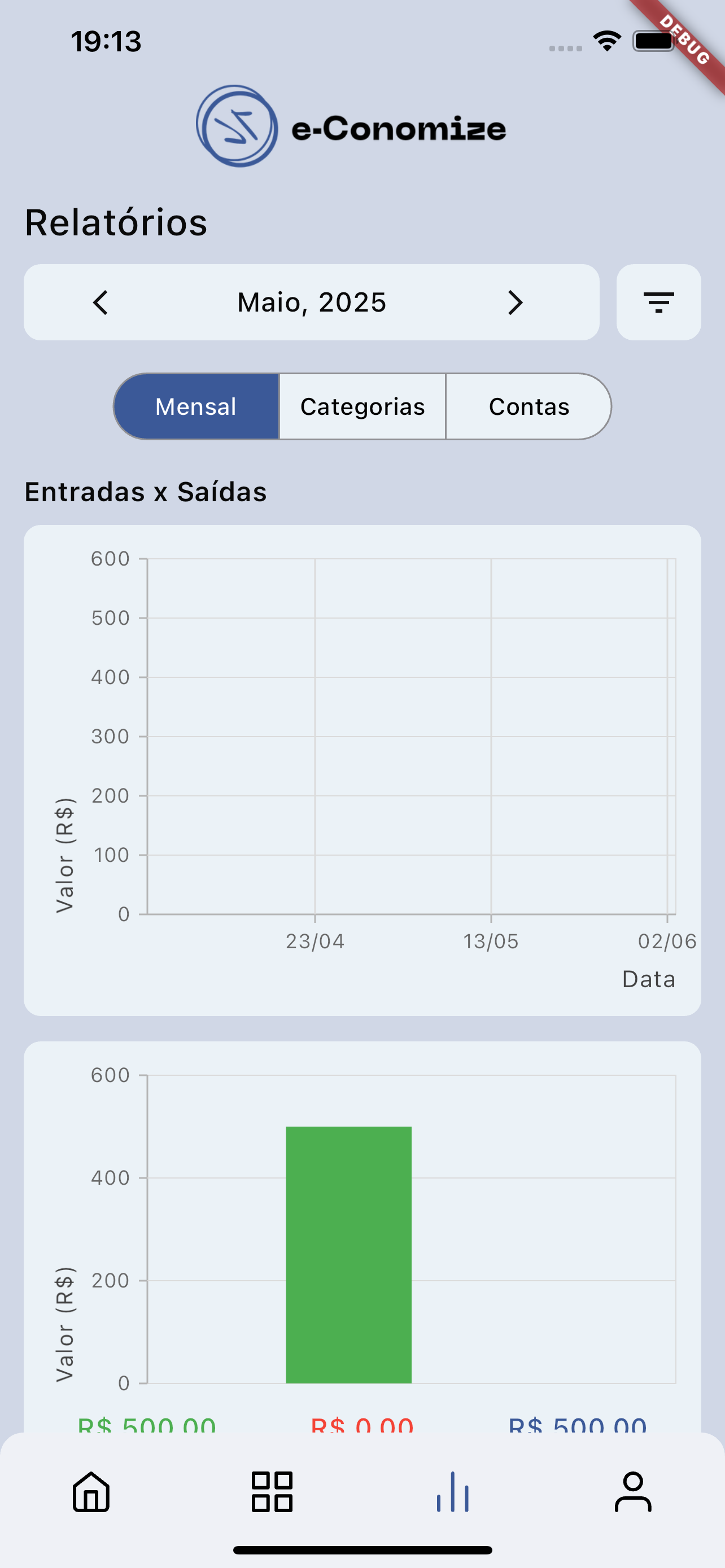Go to the next month
The width and height of the screenshot is (725, 1568).
[x=515, y=303]
